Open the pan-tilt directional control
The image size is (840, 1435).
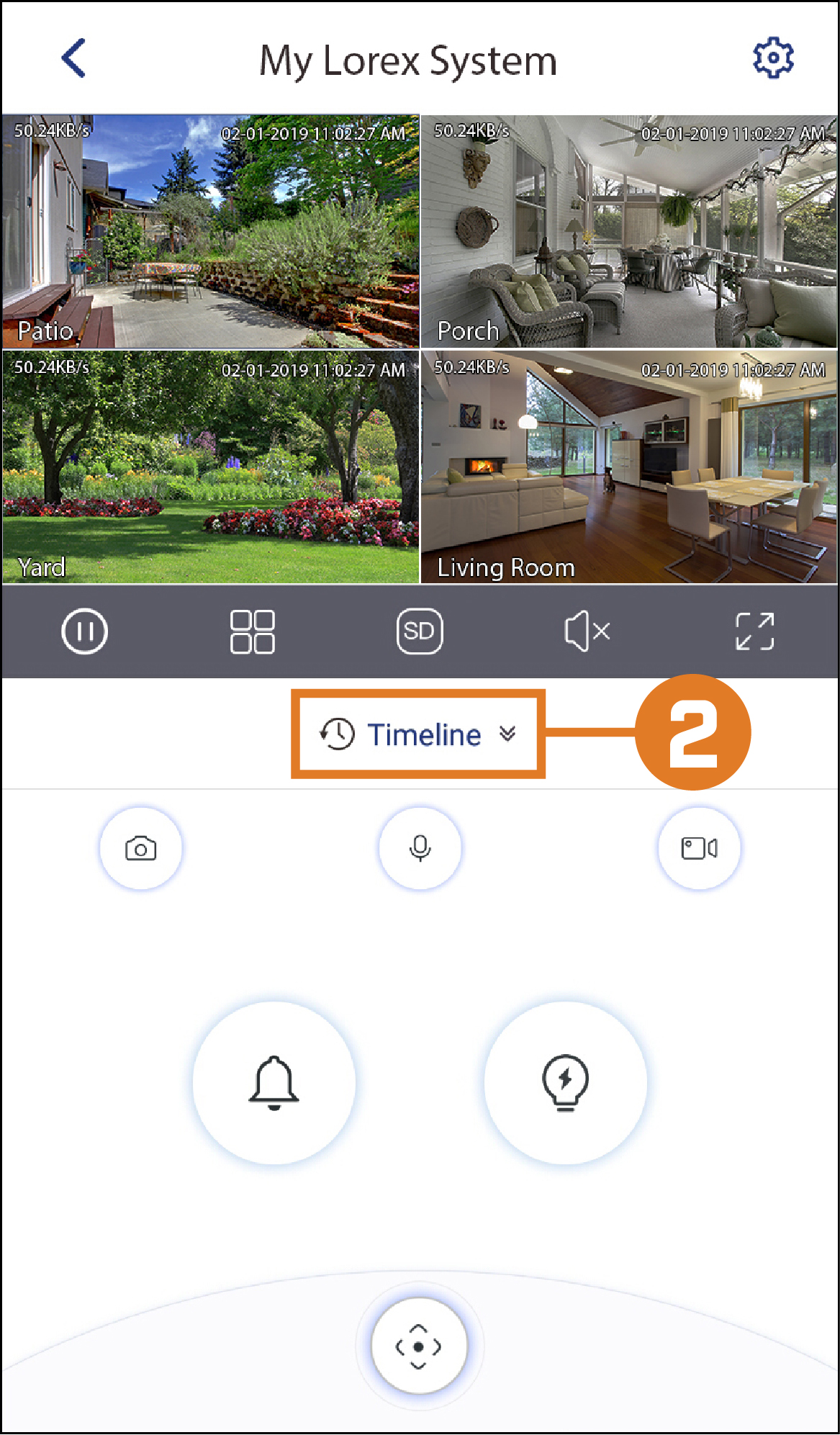click(419, 1346)
